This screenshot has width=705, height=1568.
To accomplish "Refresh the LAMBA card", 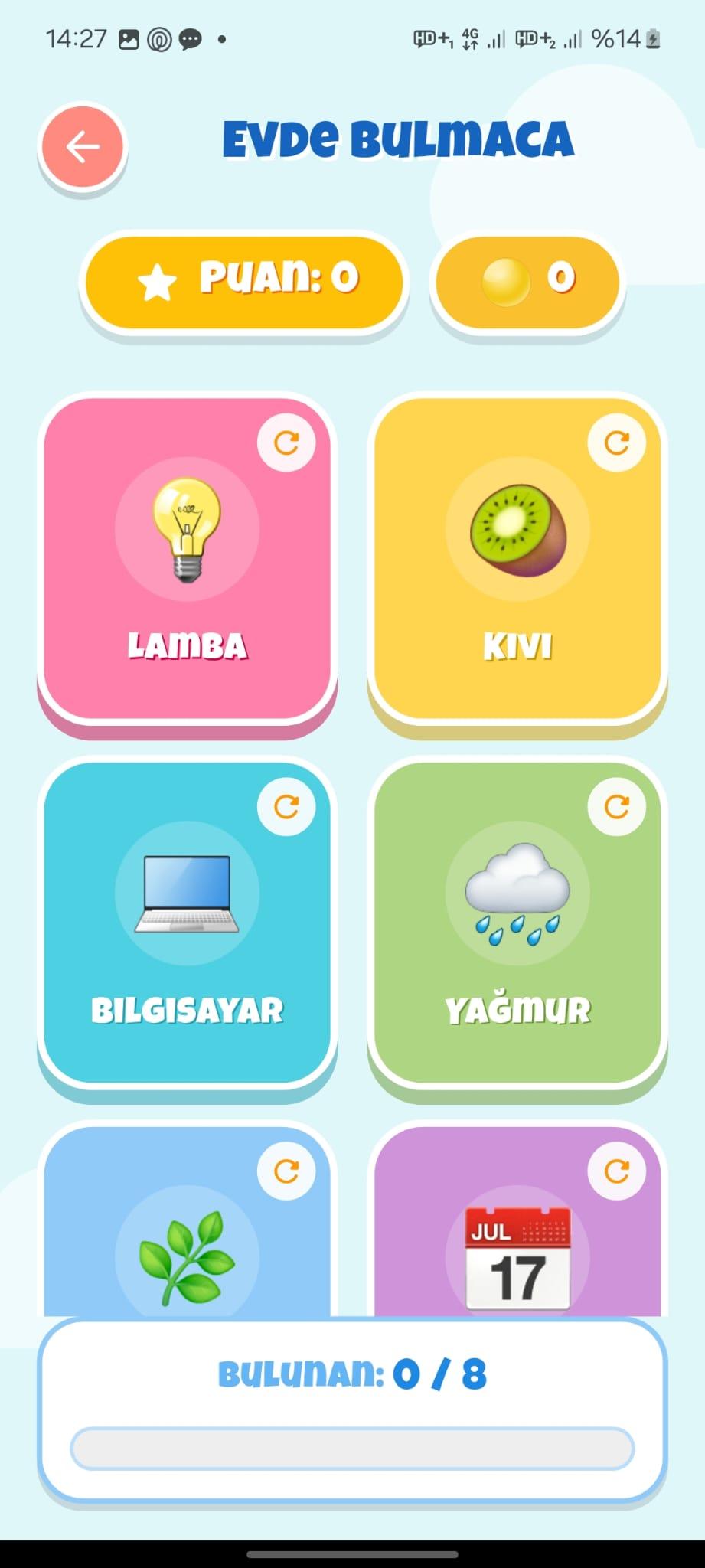I will pyautogui.click(x=287, y=442).
